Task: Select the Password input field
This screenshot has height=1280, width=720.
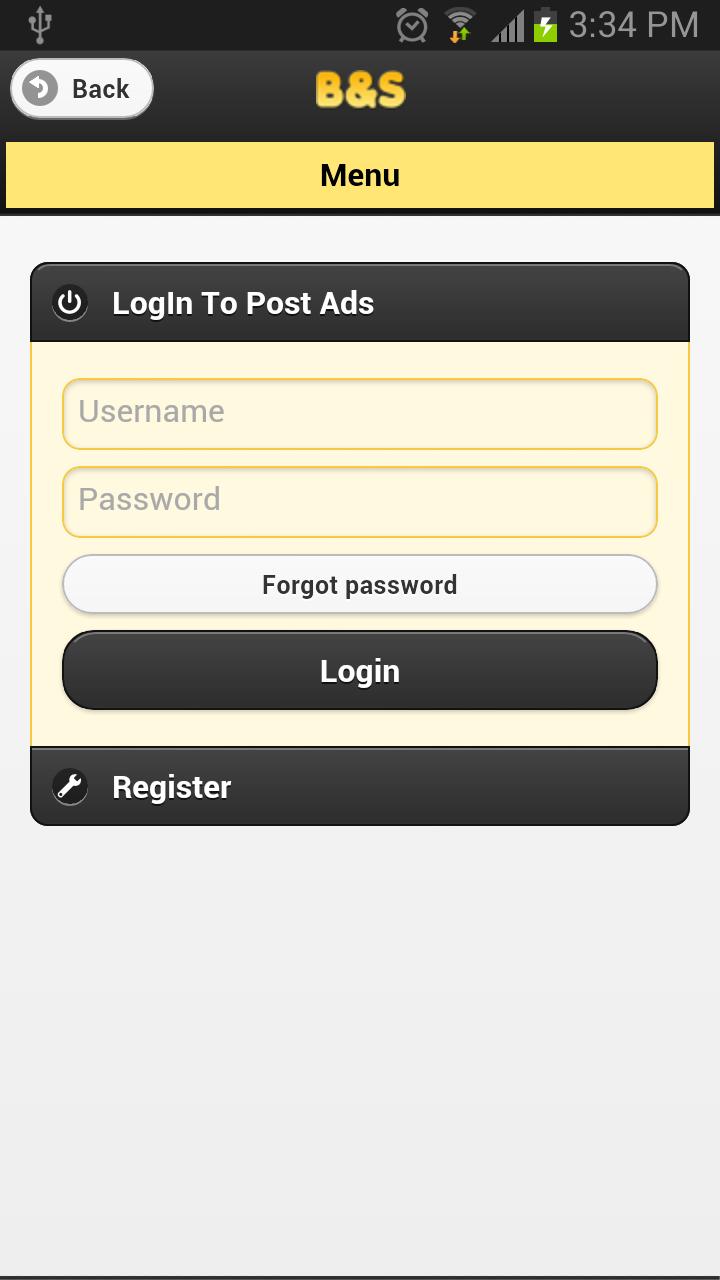Action: point(360,501)
